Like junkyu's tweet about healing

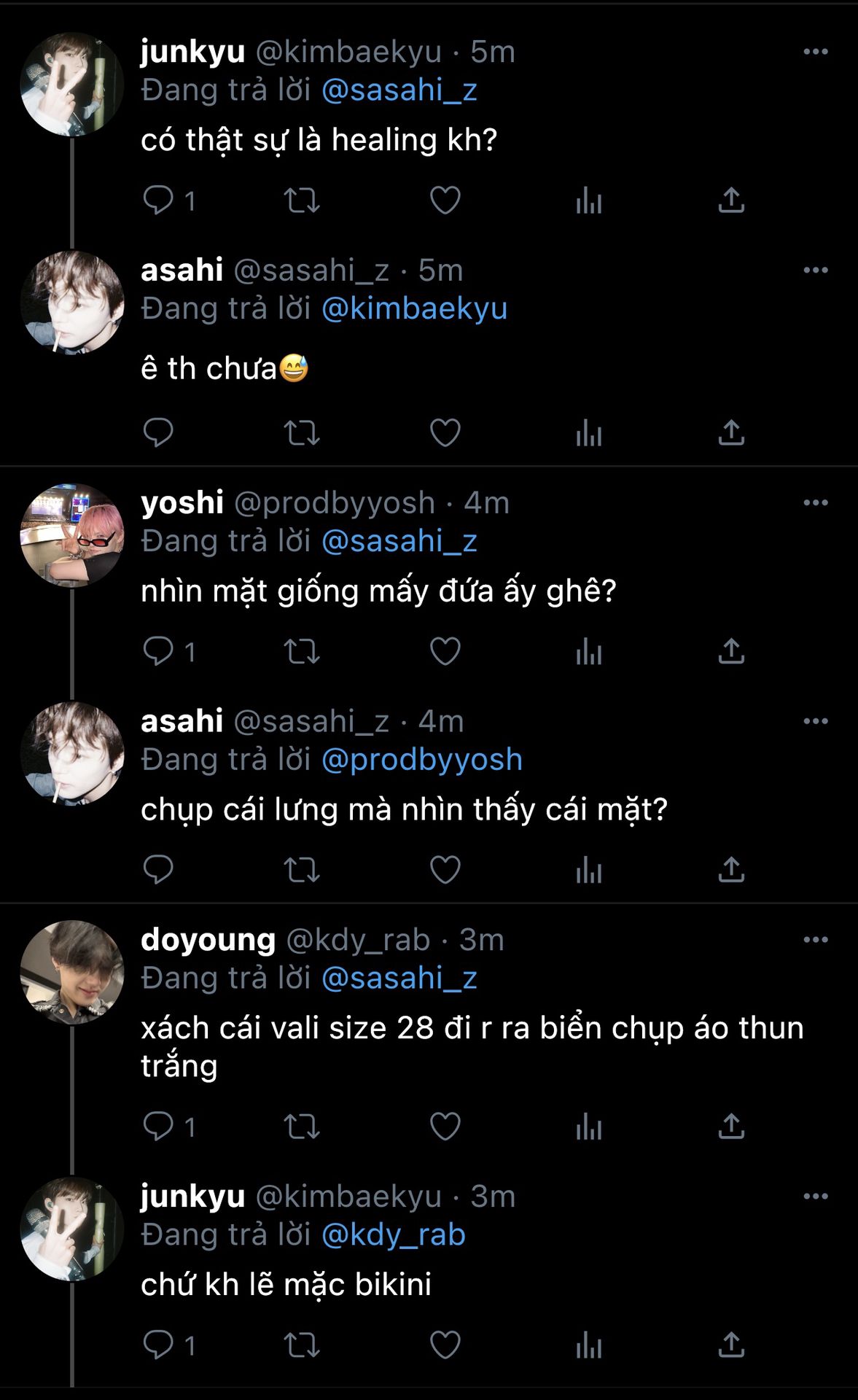click(445, 200)
